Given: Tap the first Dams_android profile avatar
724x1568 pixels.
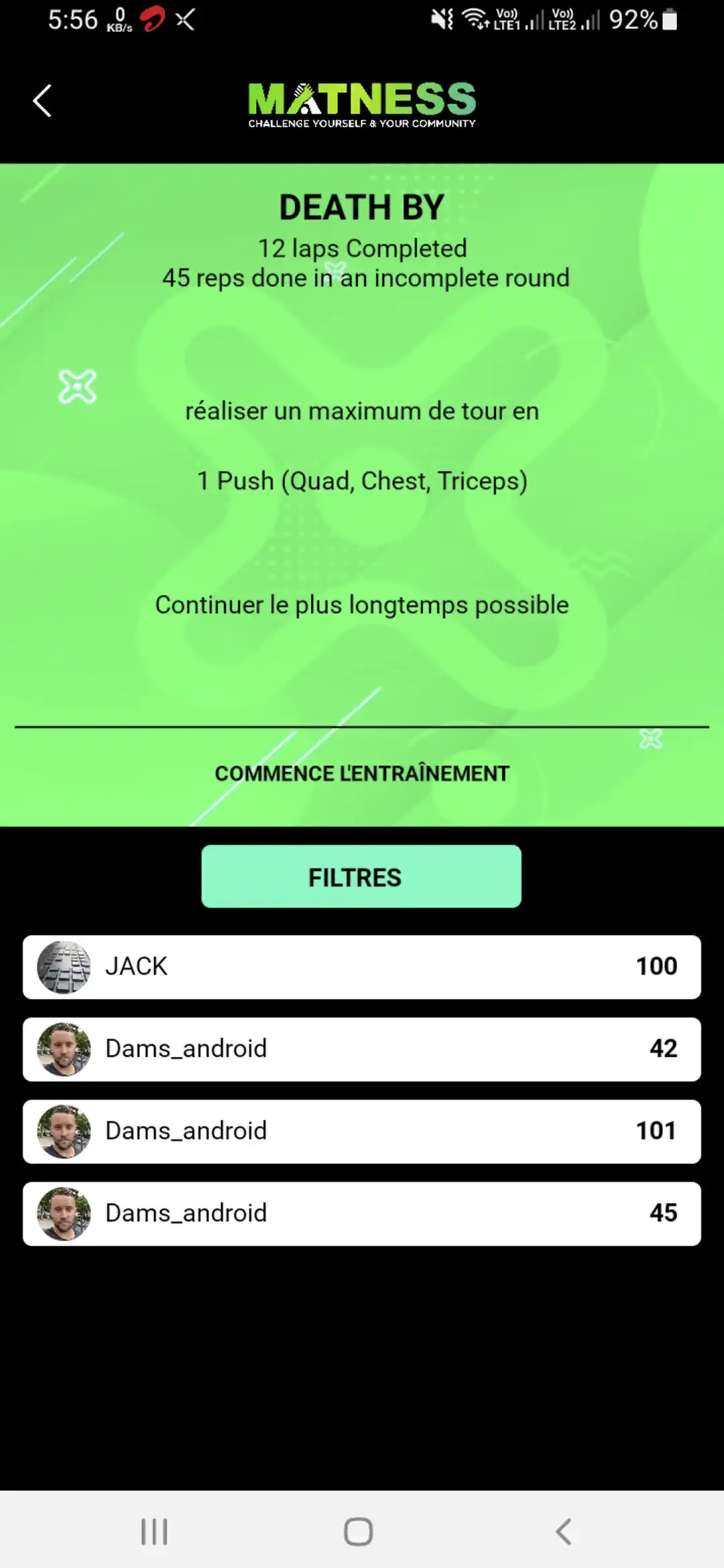Looking at the screenshot, I should [62, 1049].
